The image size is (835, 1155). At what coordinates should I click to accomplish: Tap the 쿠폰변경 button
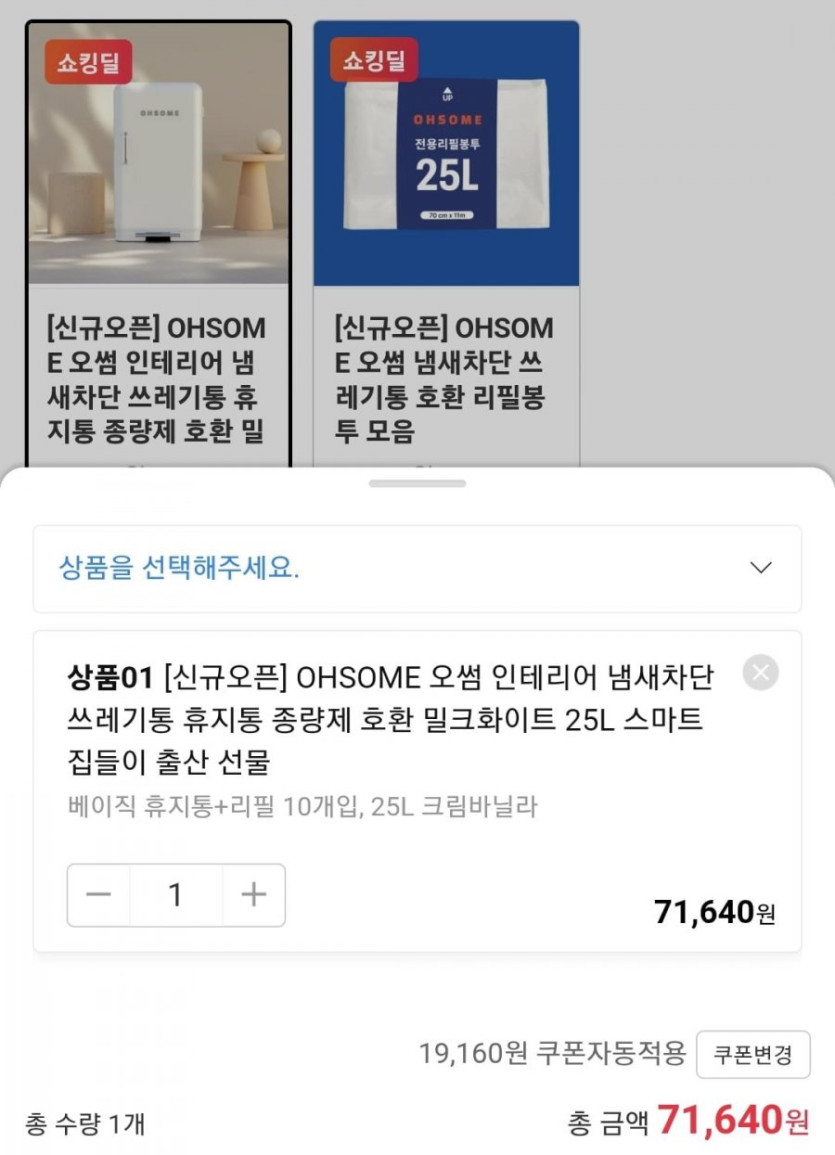tap(752, 1054)
